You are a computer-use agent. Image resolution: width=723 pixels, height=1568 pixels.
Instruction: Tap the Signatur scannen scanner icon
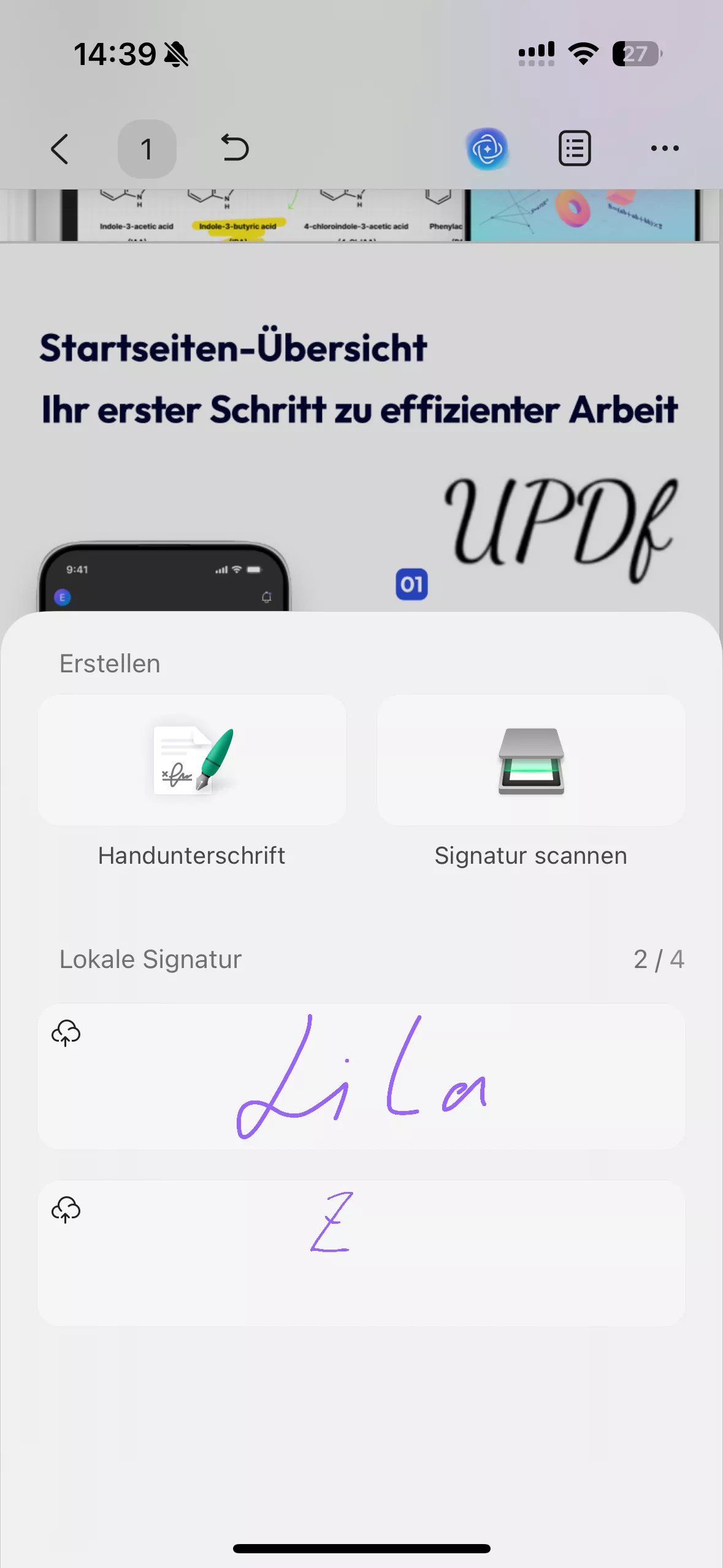(530, 761)
